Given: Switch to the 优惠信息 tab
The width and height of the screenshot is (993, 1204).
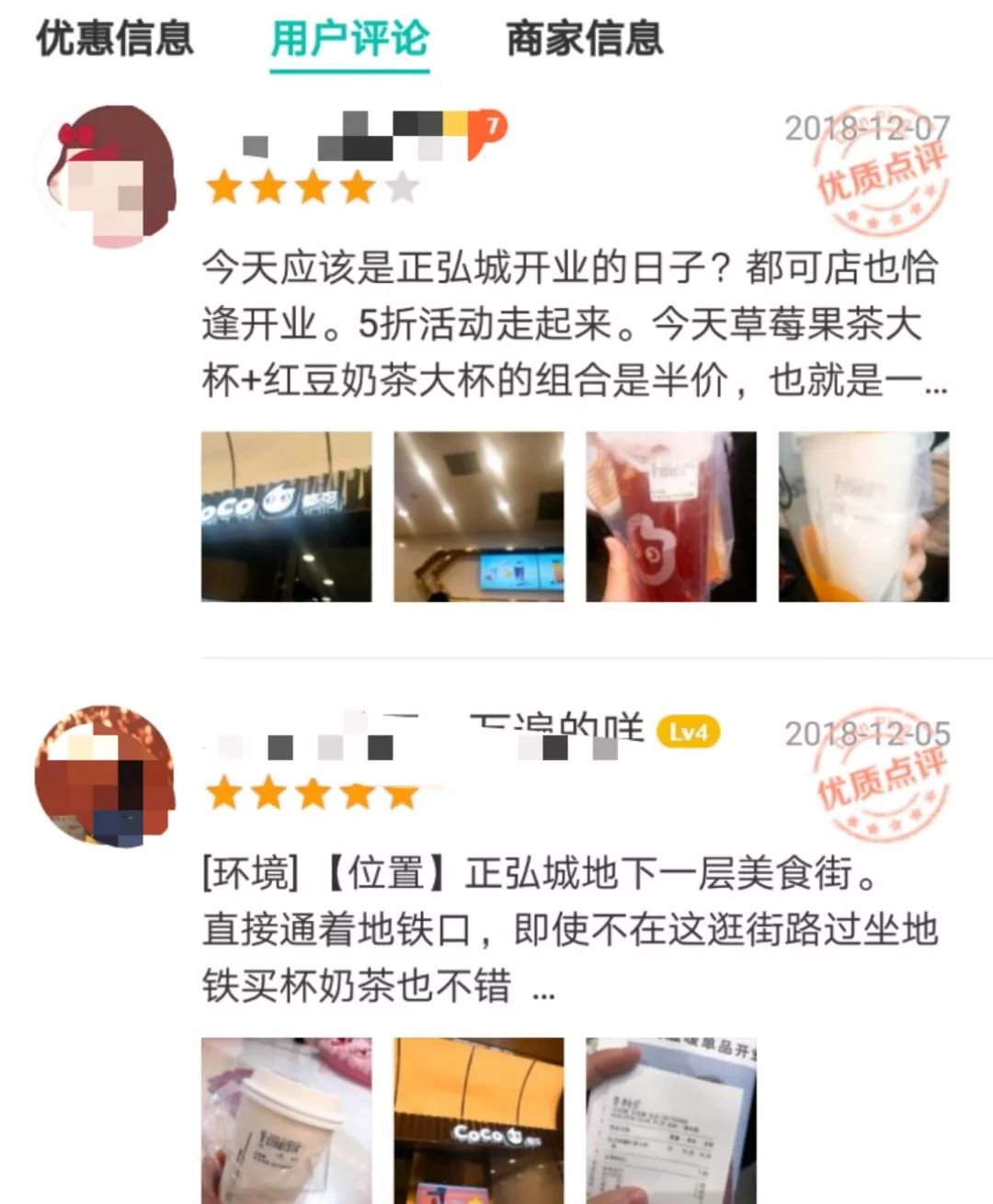Looking at the screenshot, I should click(x=115, y=39).
